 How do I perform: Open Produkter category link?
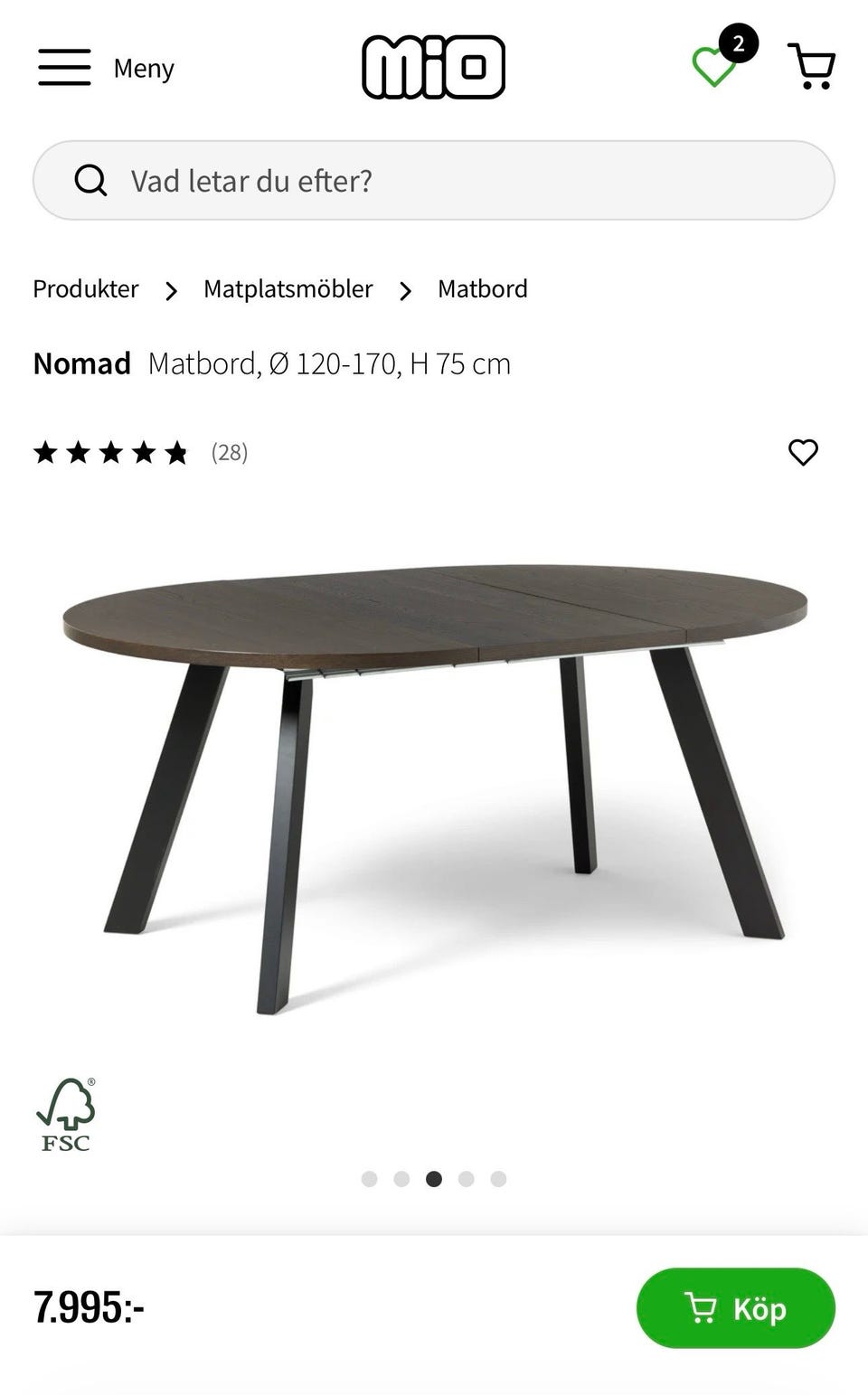point(86,289)
